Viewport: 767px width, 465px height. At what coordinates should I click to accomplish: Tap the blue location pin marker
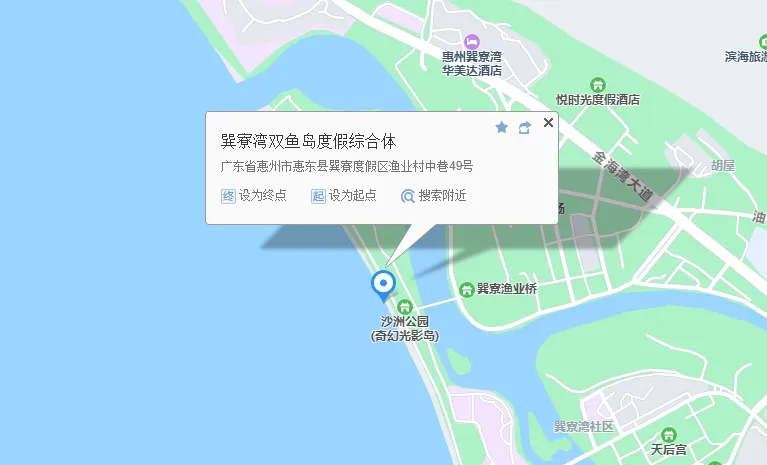click(x=383, y=284)
